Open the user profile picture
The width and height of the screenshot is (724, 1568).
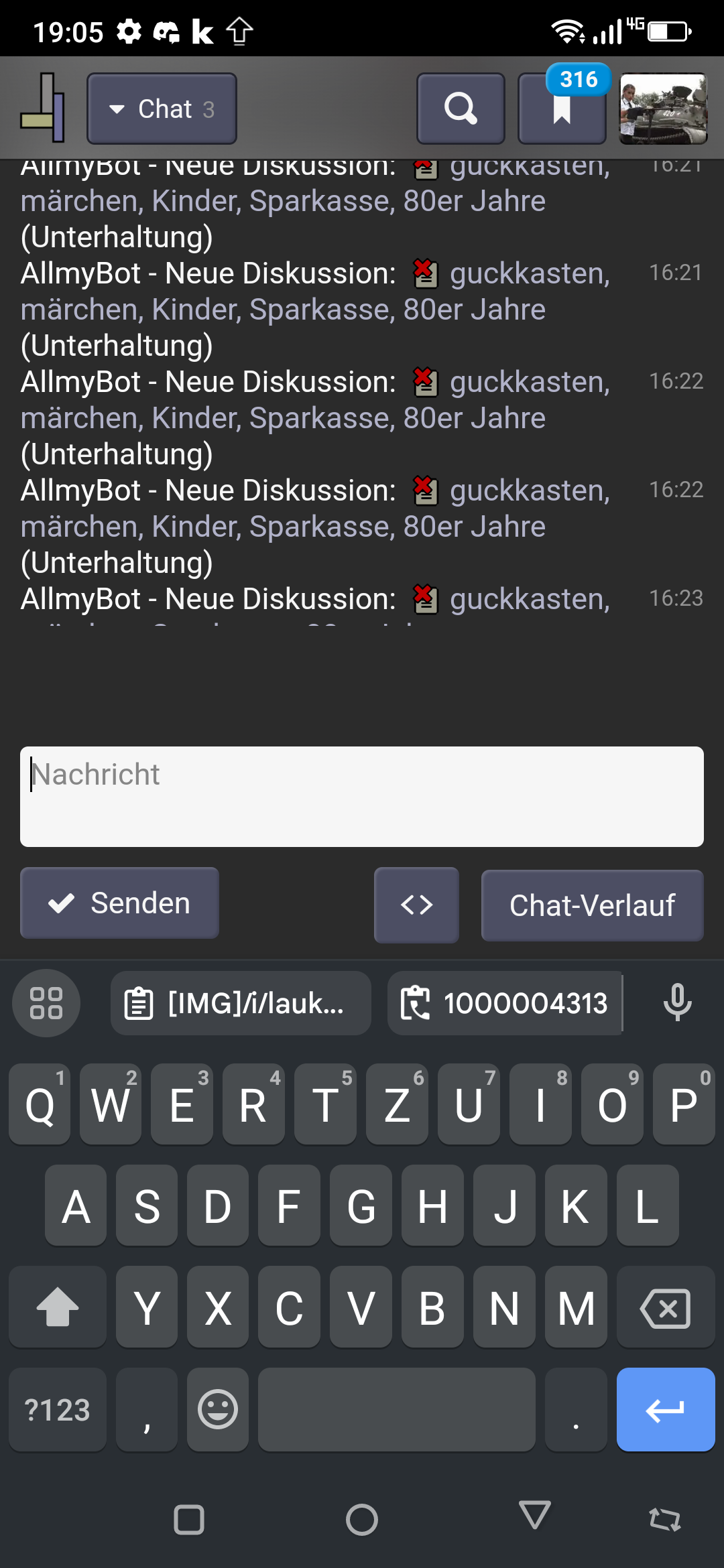pyautogui.click(x=663, y=109)
